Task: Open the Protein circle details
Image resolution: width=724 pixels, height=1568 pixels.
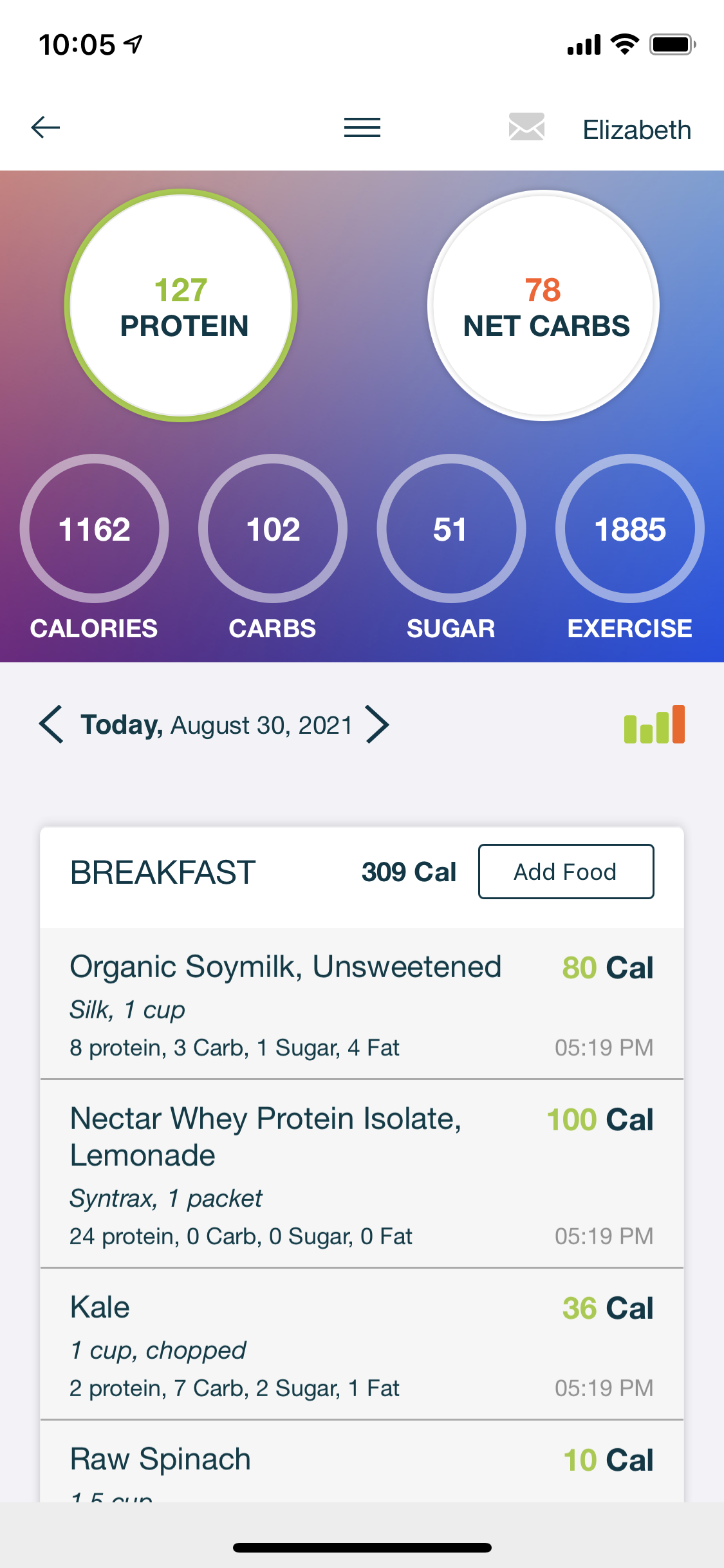Action: (181, 305)
